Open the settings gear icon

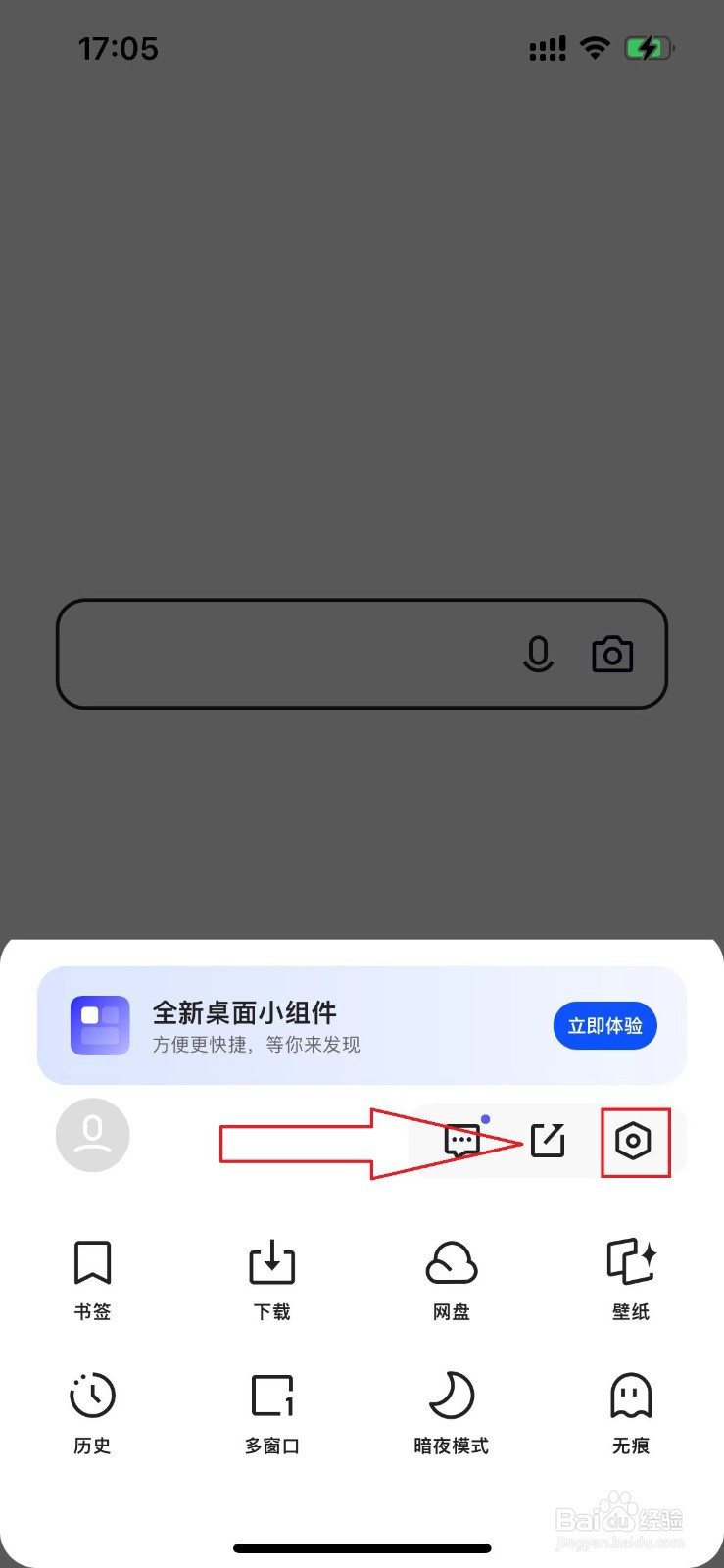tap(635, 1141)
